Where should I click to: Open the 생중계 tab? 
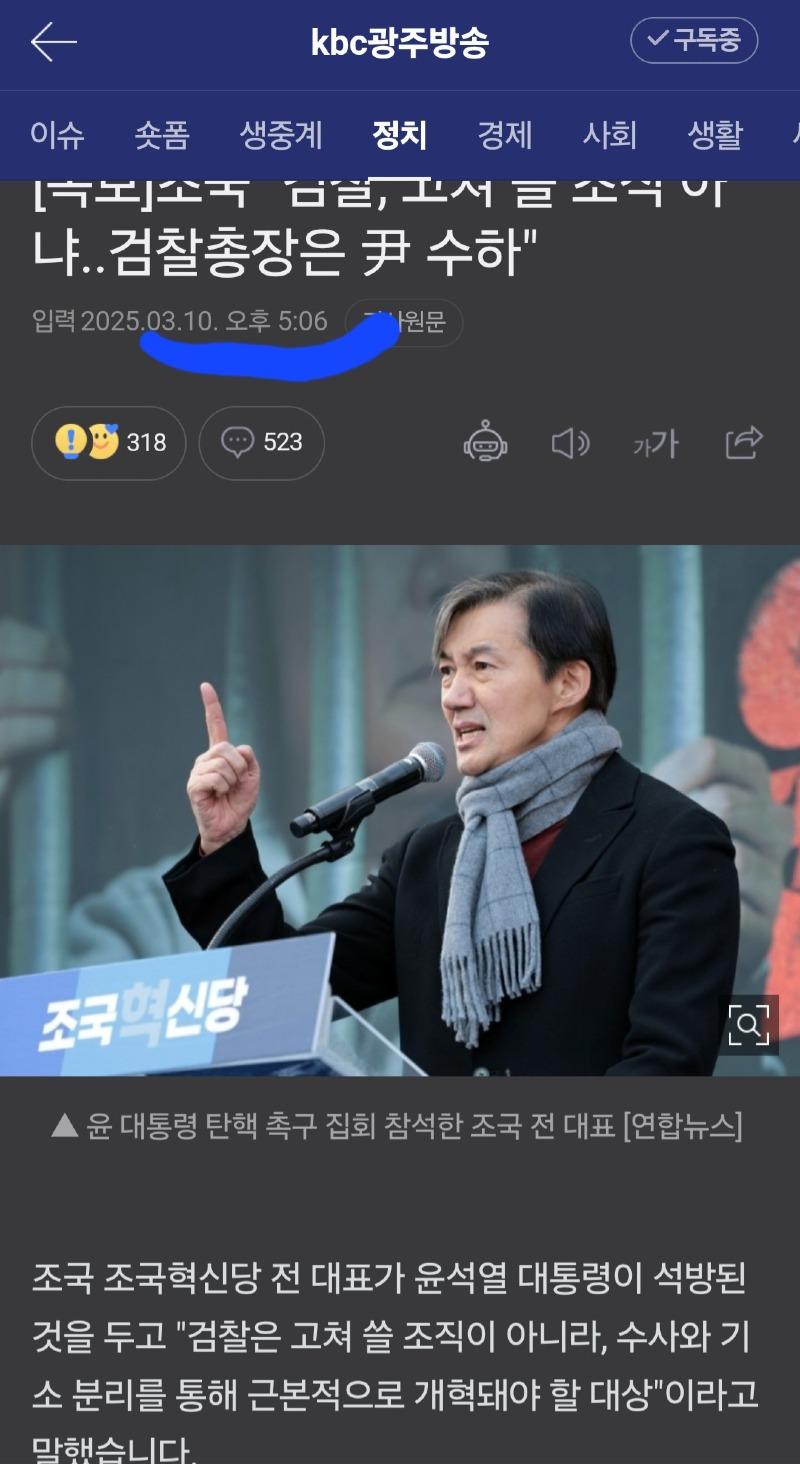pos(281,135)
